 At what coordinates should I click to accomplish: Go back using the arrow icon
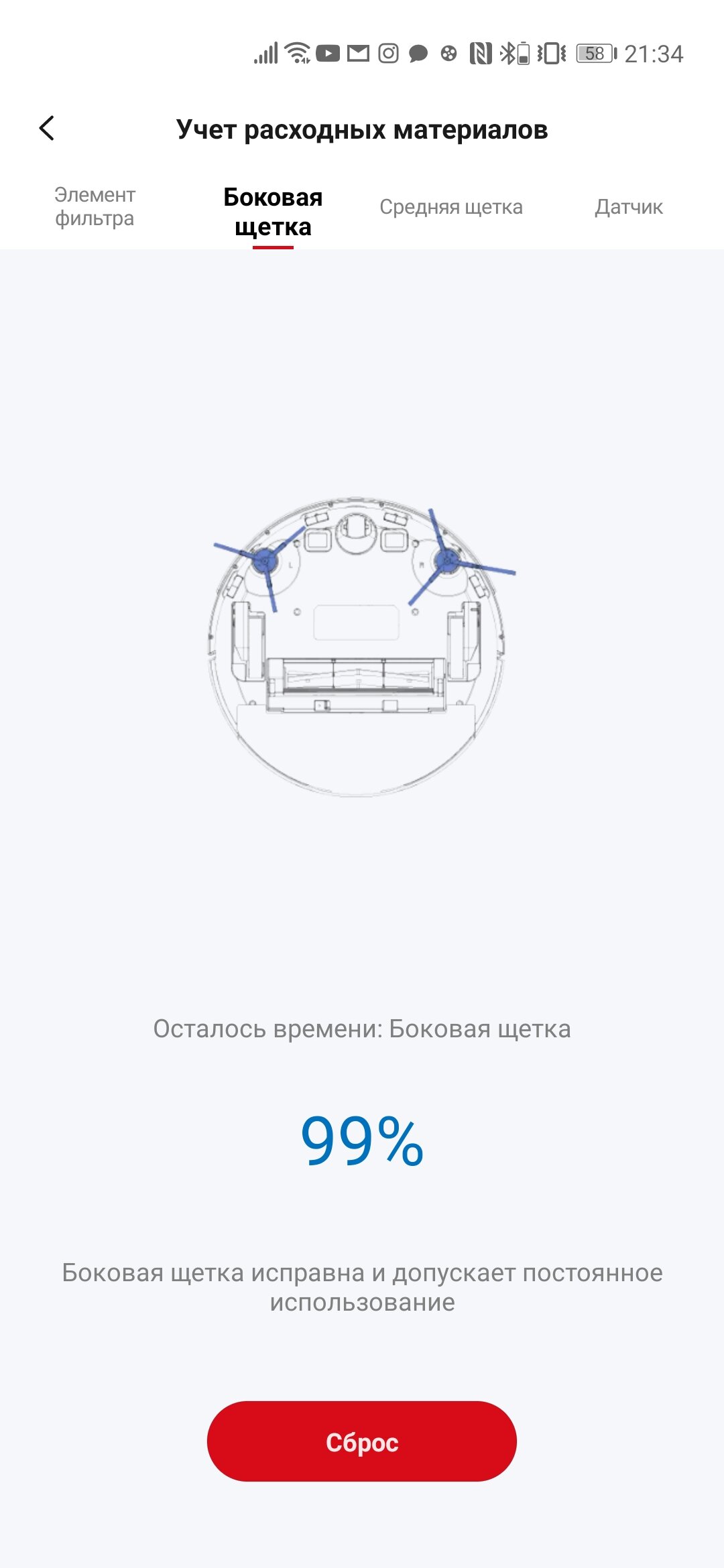point(47,128)
